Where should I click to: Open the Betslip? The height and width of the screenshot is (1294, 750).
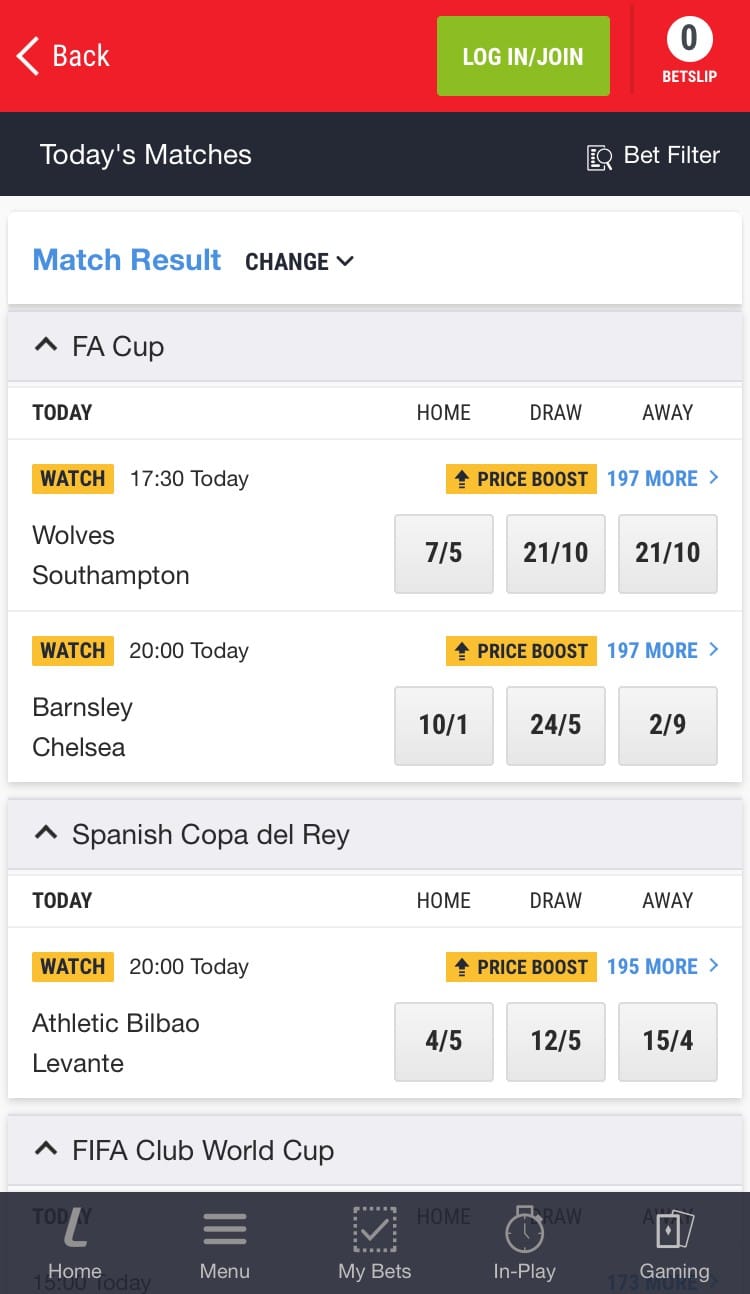(689, 52)
